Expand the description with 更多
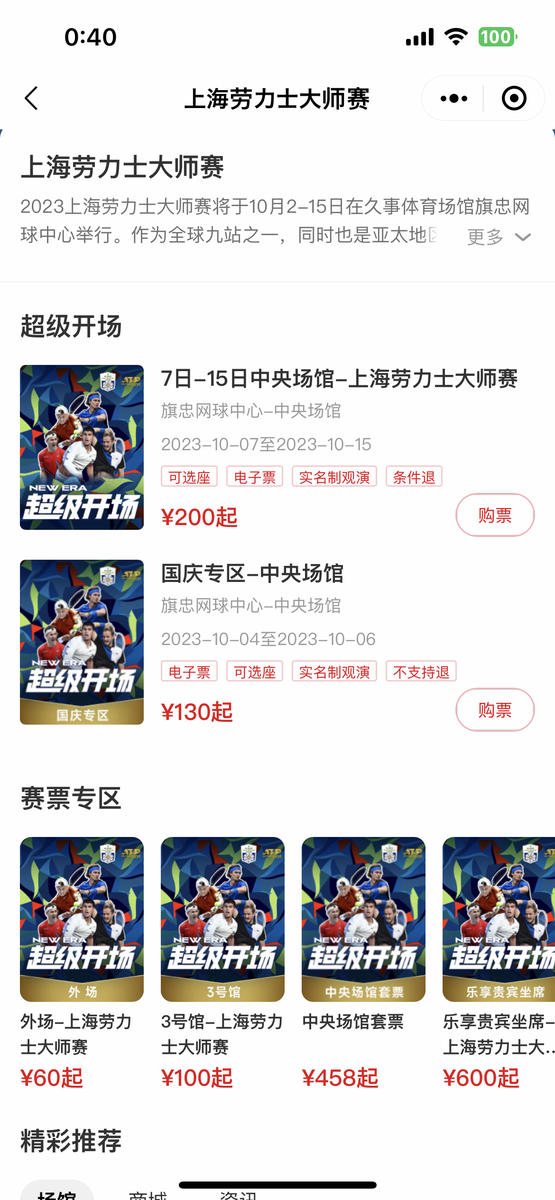The image size is (555, 1200). [x=499, y=237]
